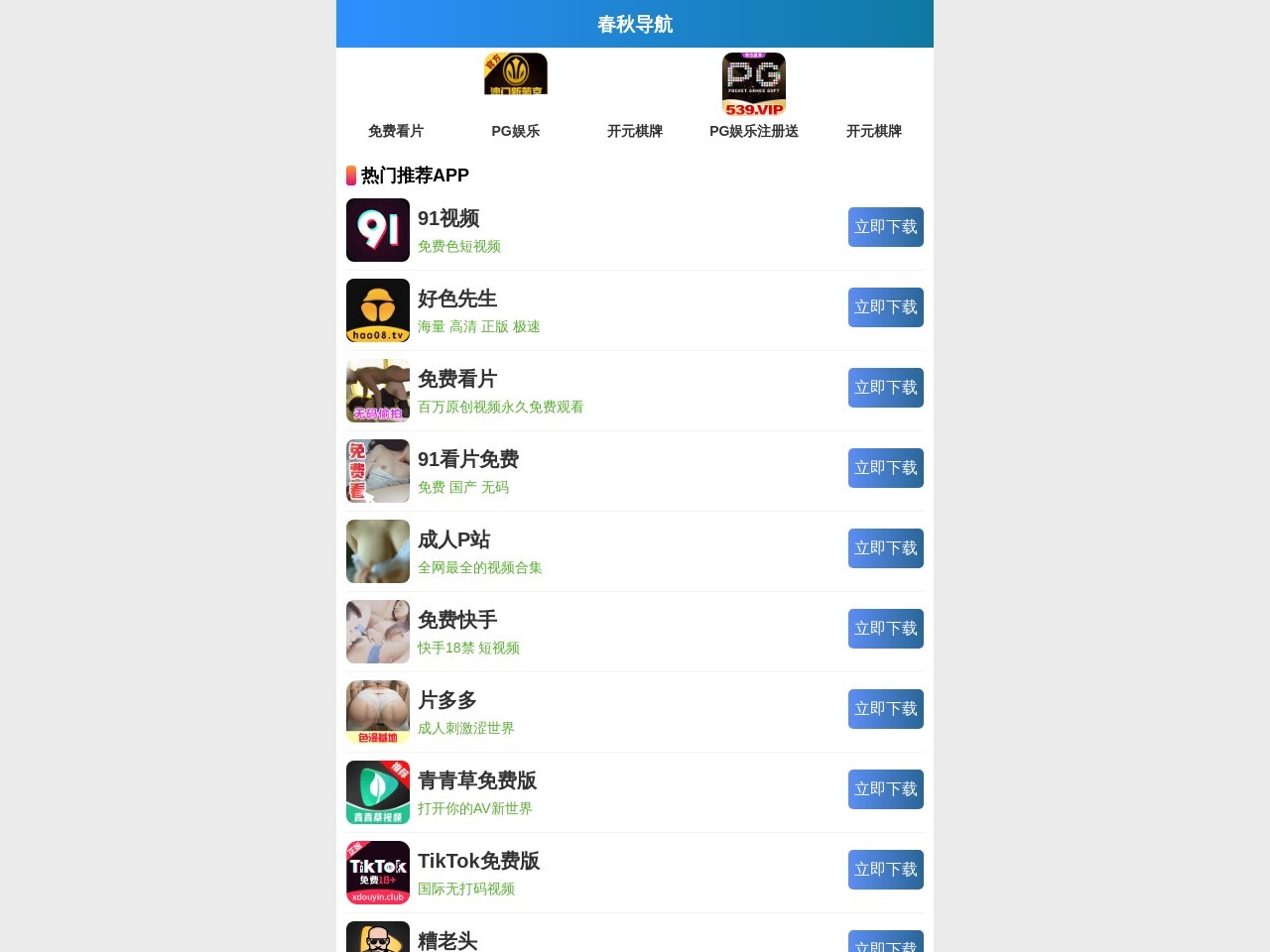1270x952 pixels.
Task: Download 免费快手 with 立即下载
Action: click(x=885, y=629)
